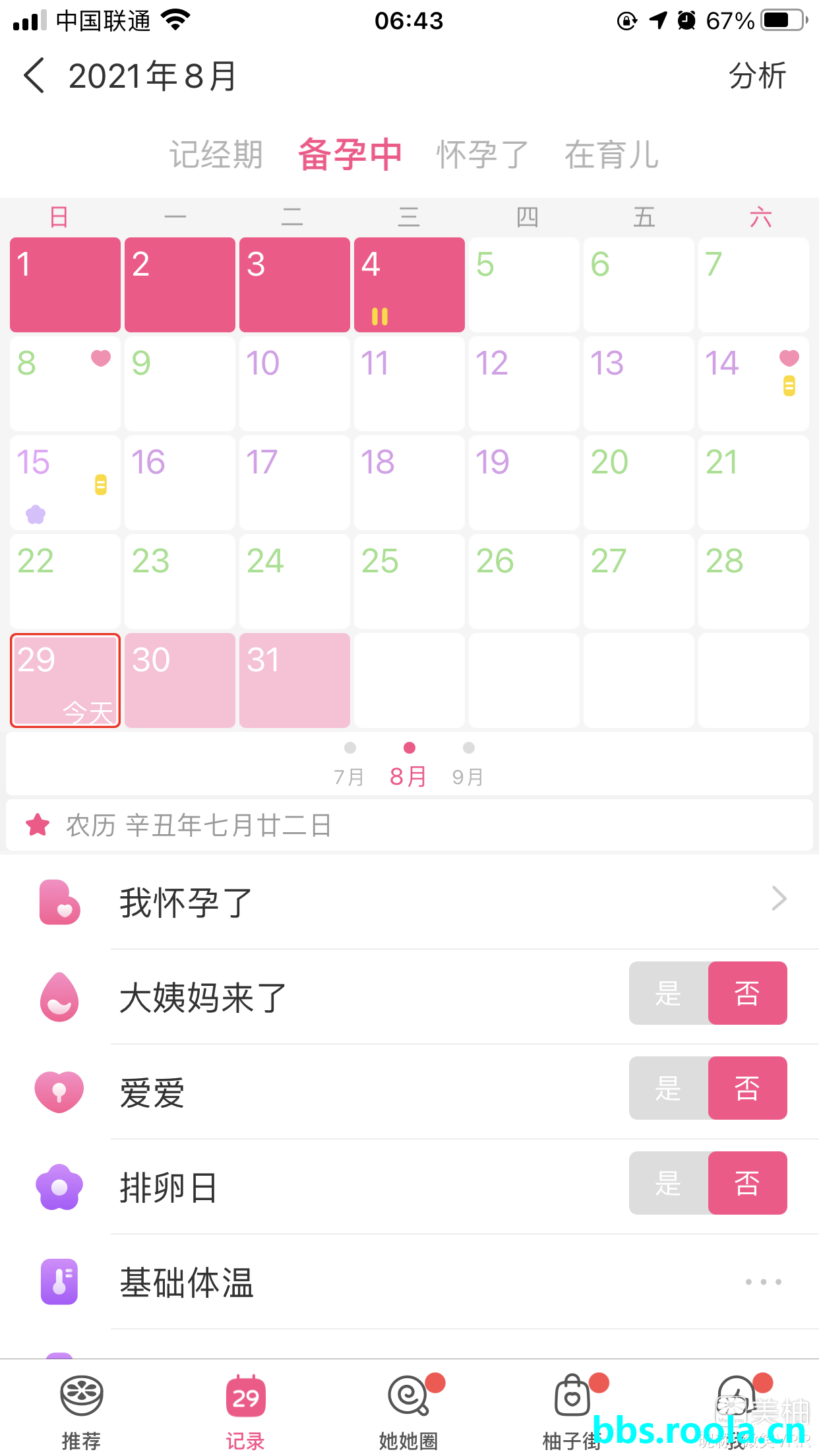
Task: Mark 是 for 排卵日
Action: 669,1183
